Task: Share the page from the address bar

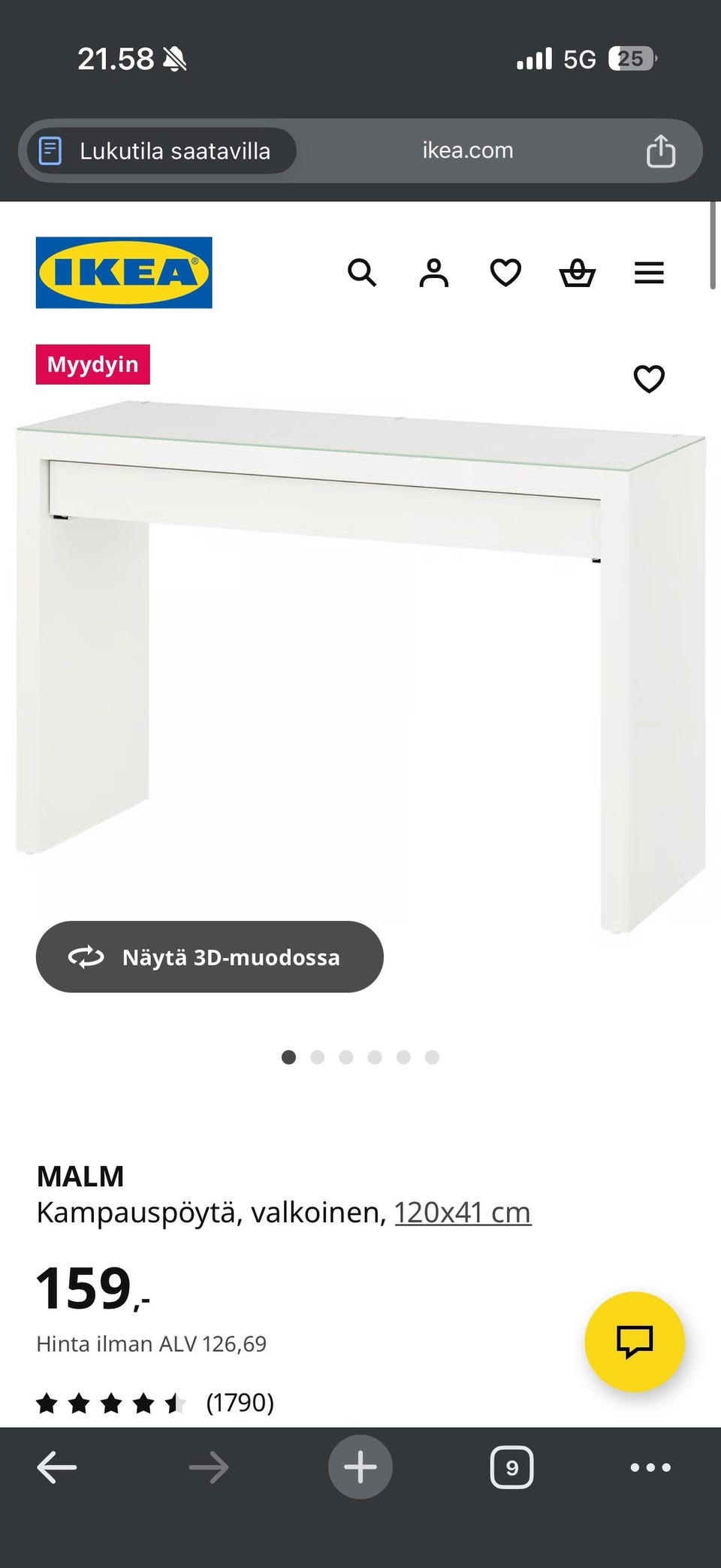Action: pyautogui.click(x=661, y=151)
